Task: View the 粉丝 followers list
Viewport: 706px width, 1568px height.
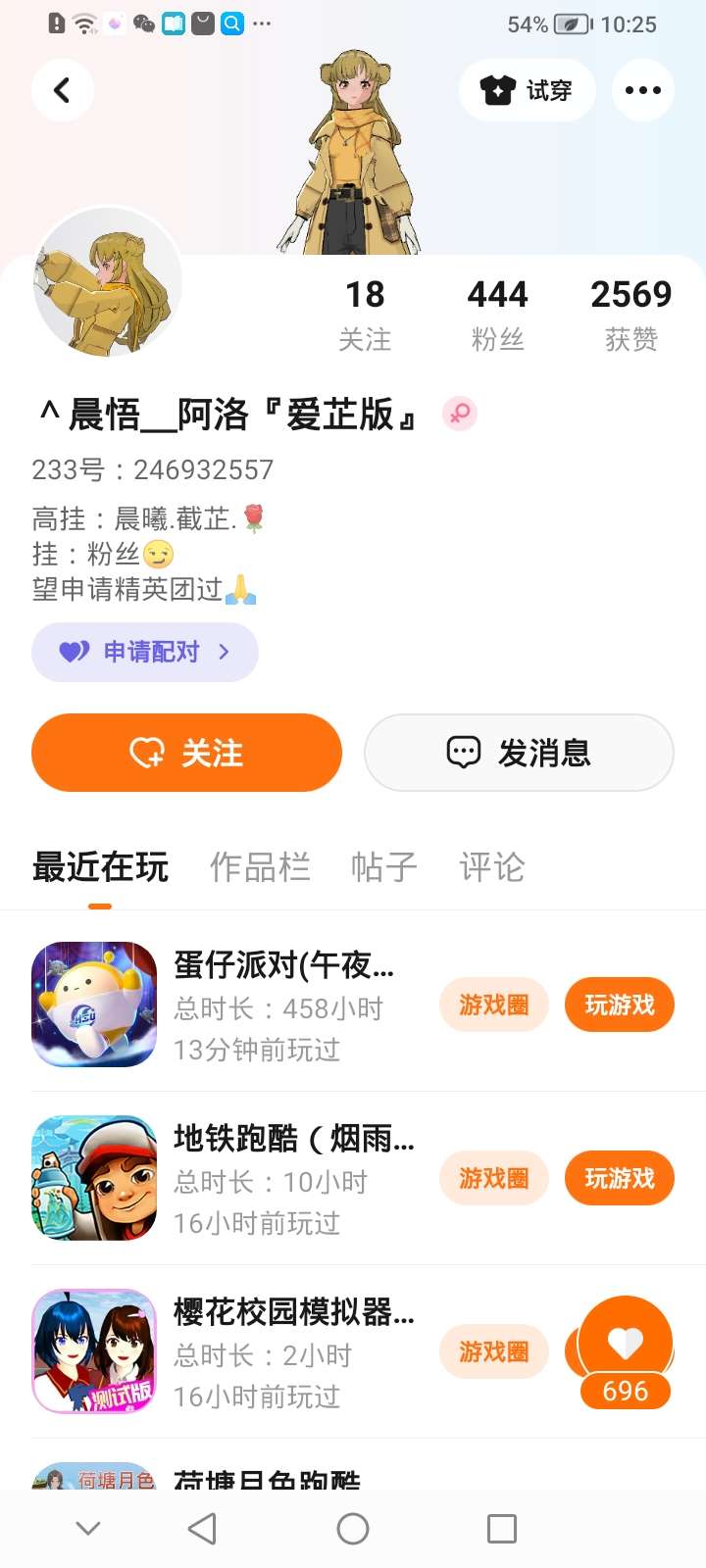Action: [x=497, y=314]
